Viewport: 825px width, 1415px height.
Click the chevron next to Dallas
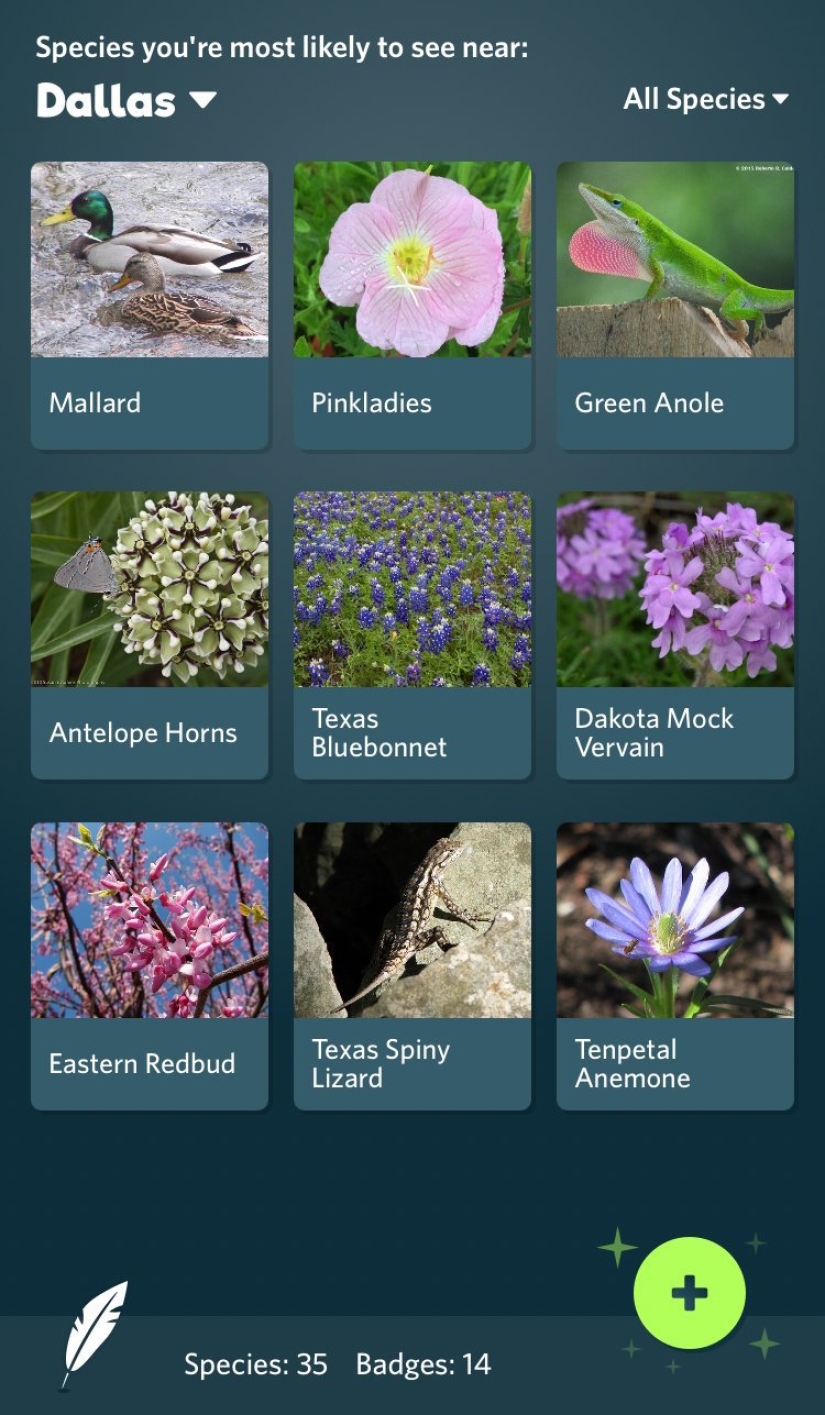pyautogui.click(x=203, y=100)
